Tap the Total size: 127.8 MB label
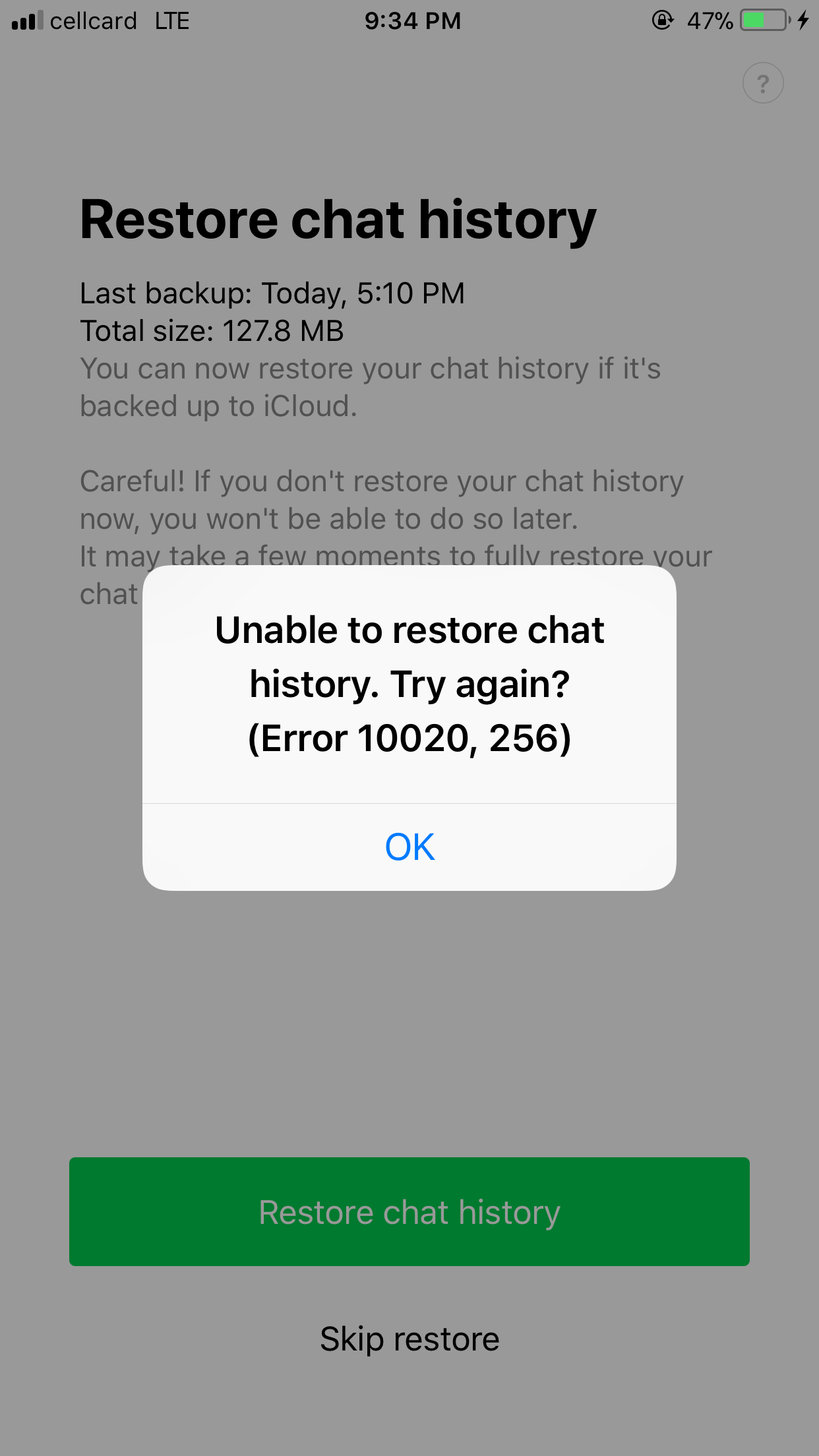Screen dimensions: 819x1456 tap(211, 330)
